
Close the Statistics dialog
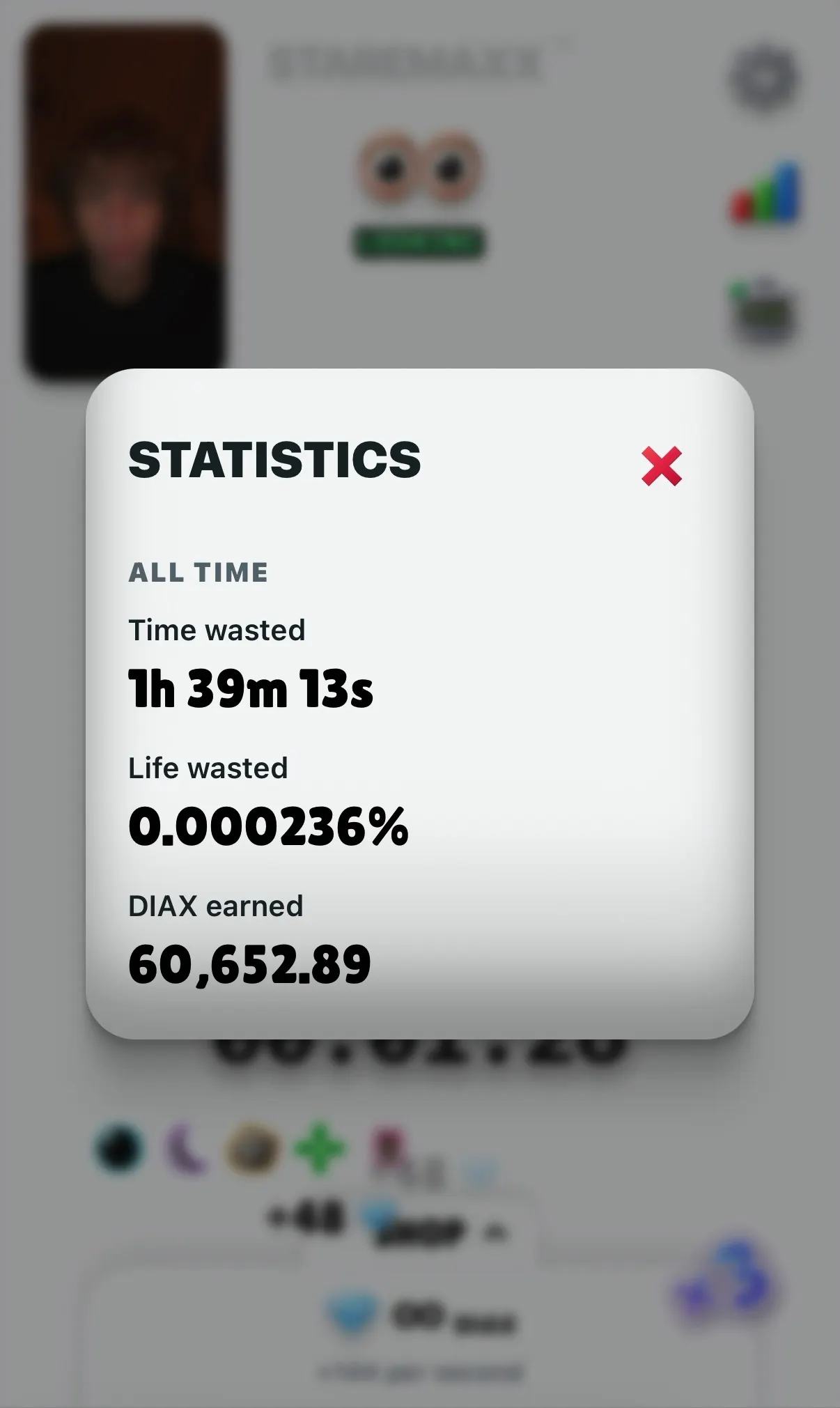[662, 466]
